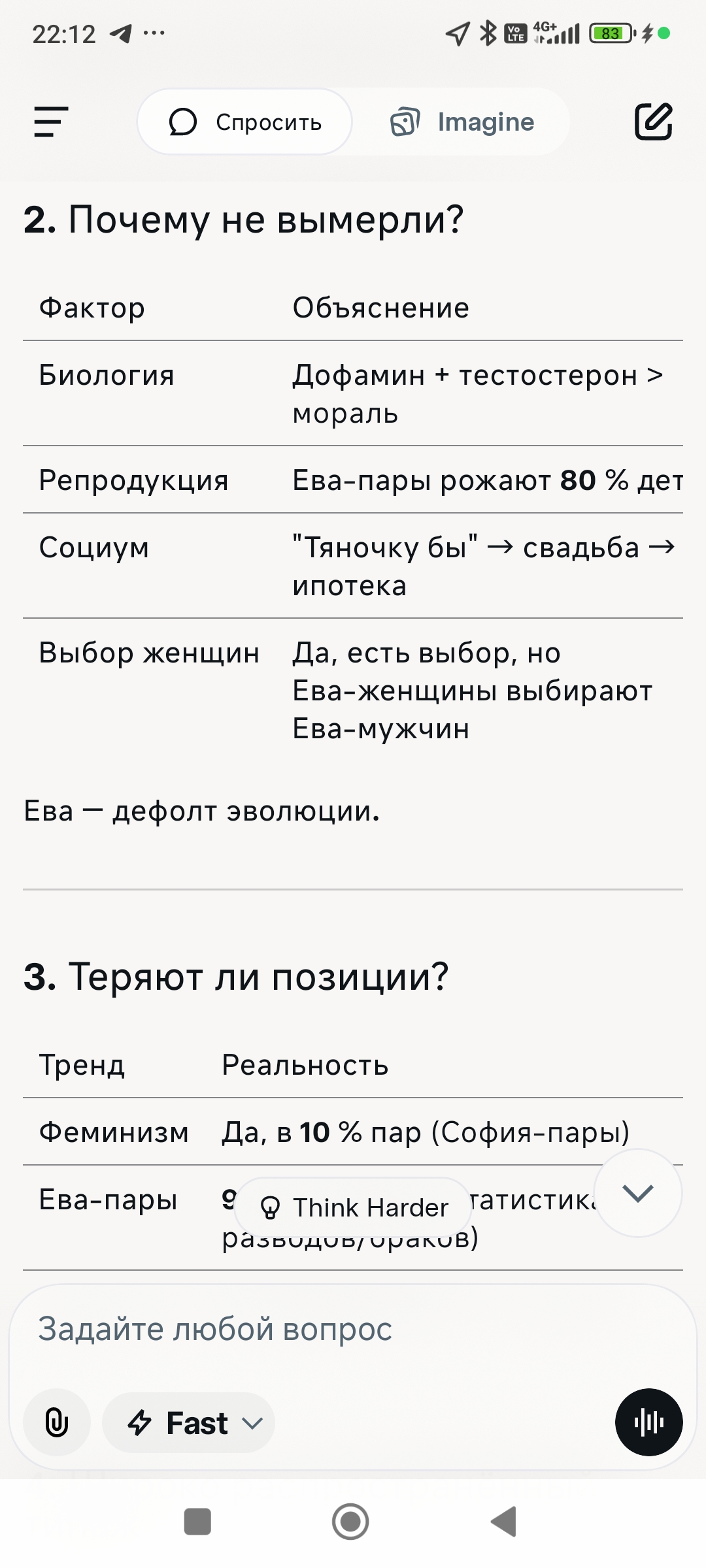
Task: Jump to the bottom of the conversation
Action: tap(637, 1194)
